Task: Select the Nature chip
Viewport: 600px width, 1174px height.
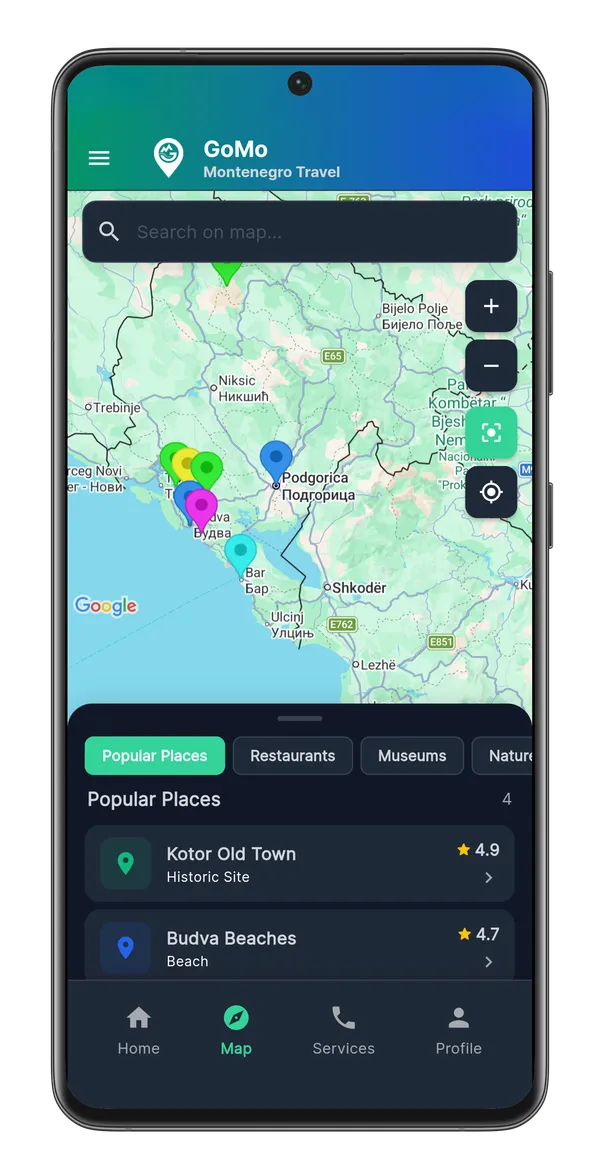Action: pos(503,755)
